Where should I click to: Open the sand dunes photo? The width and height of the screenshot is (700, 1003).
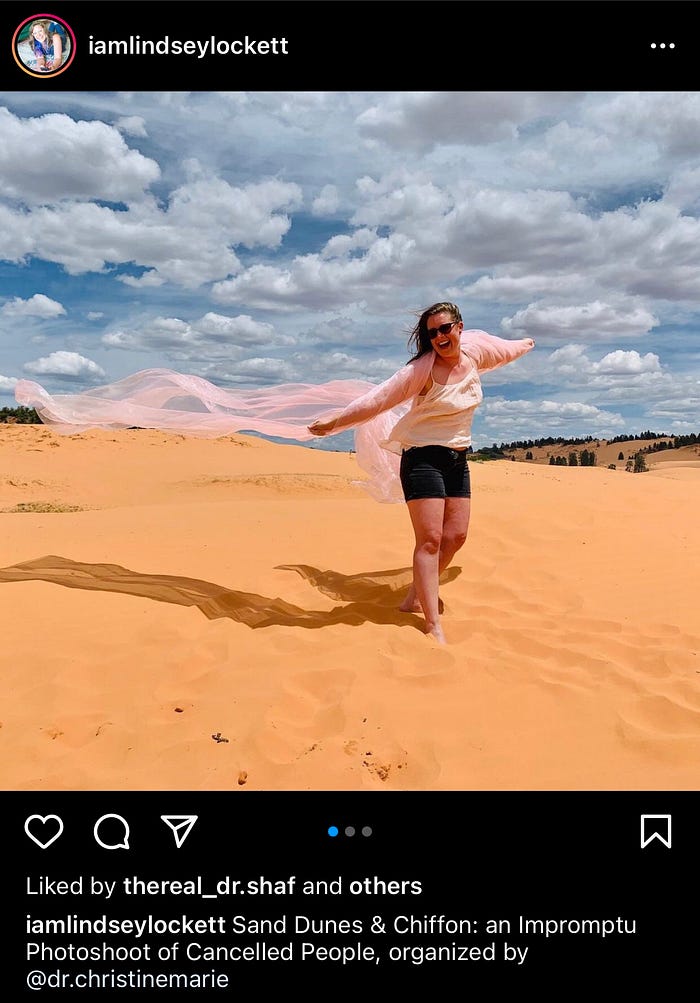[350, 440]
